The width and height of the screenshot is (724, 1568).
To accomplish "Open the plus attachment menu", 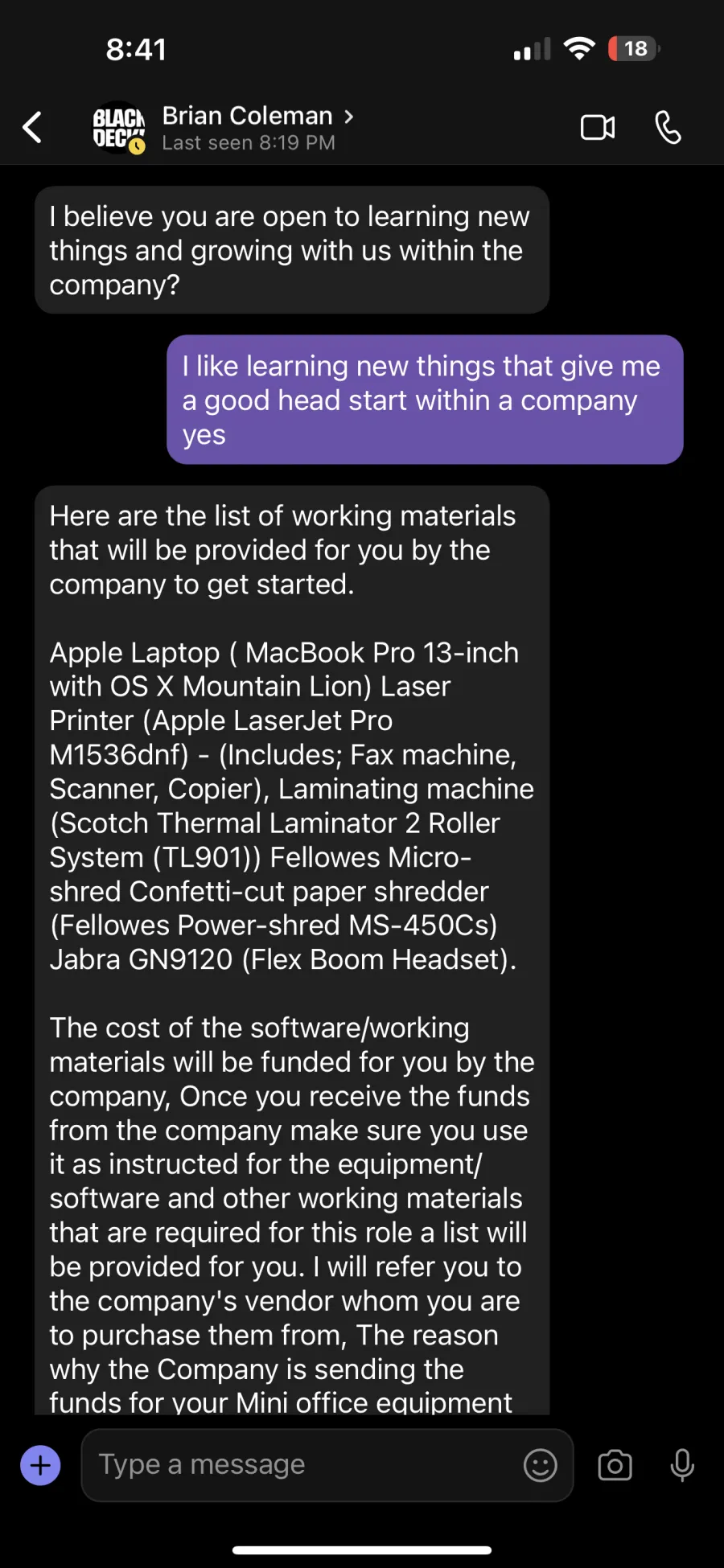I will (x=40, y=1465).
